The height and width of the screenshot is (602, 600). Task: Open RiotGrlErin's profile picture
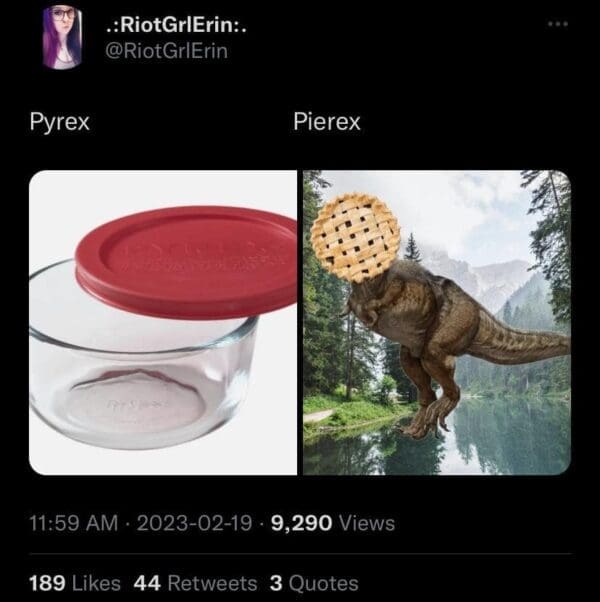(x=62, y=37)
